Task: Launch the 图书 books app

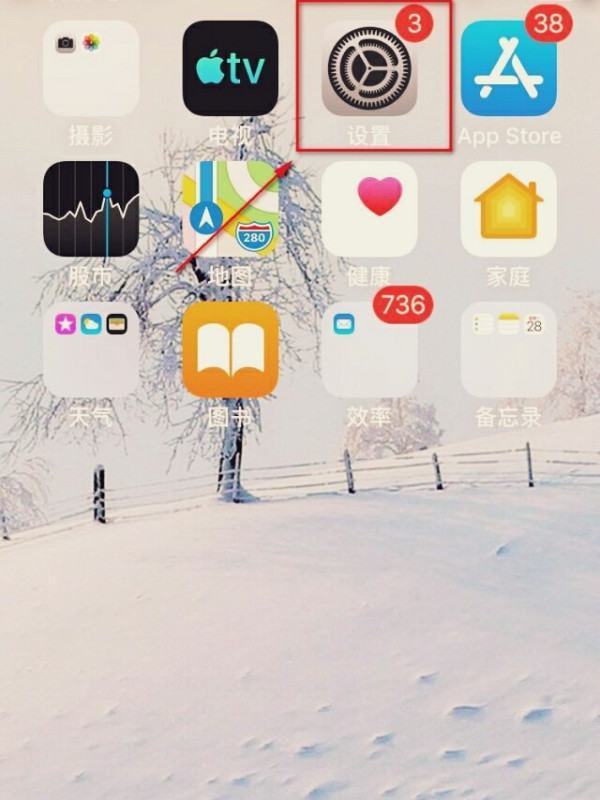Action: point(230,350)
